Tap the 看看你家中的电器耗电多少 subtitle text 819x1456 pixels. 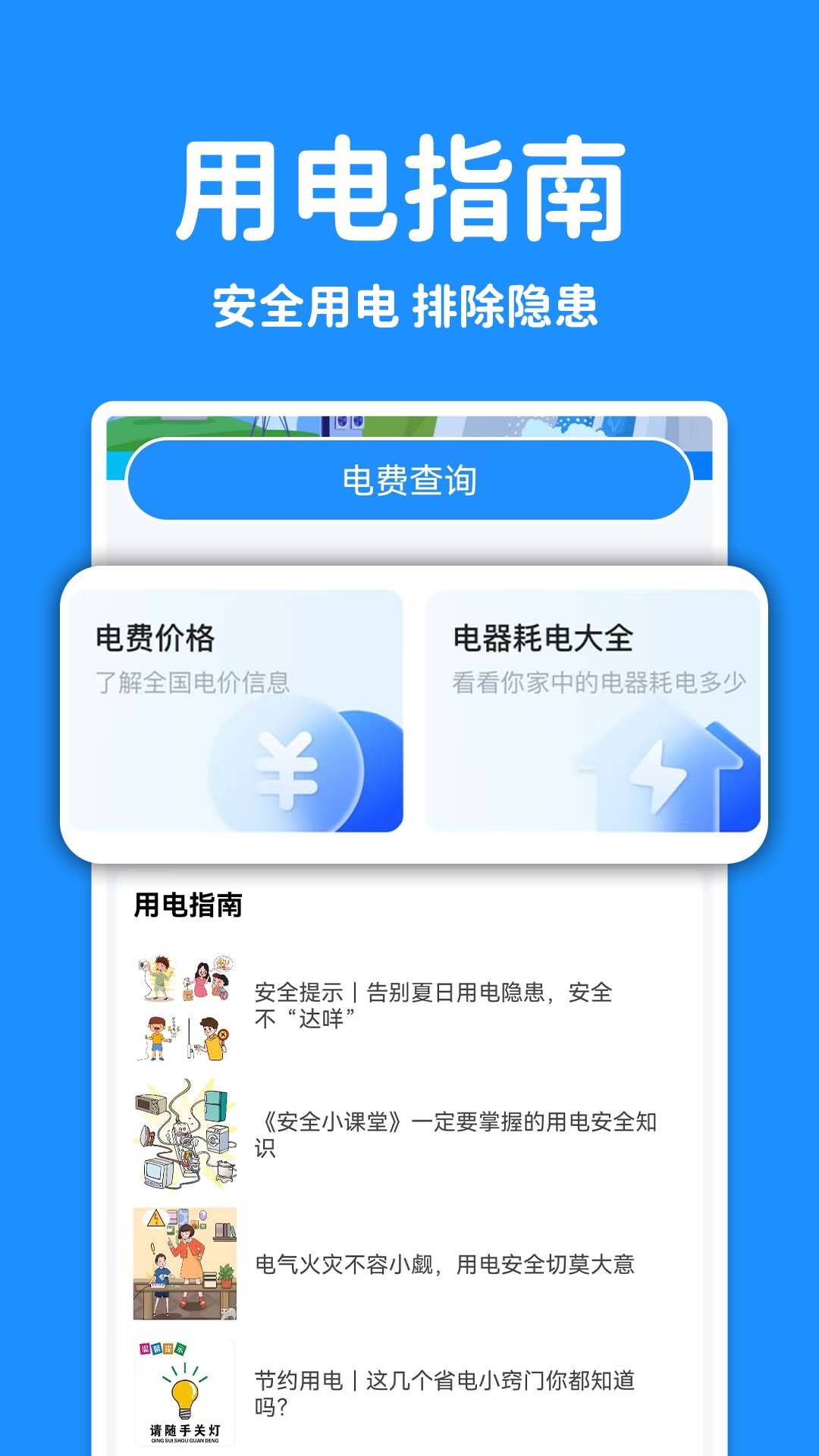coord(599,682)
